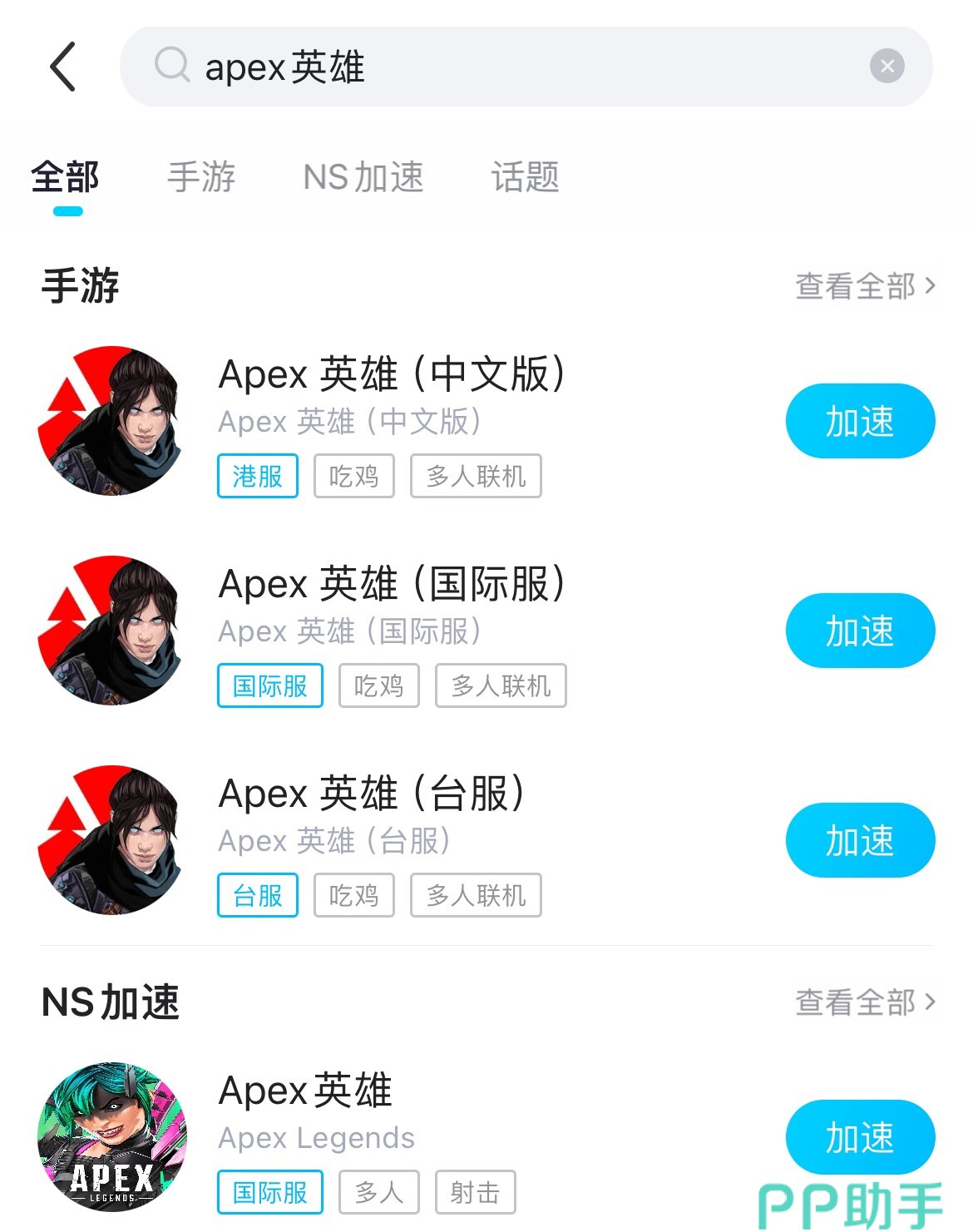Tap 加速 for Apex 英雄 (国际服)
This screenshot has height=1232, width=973.
point(860,631)
